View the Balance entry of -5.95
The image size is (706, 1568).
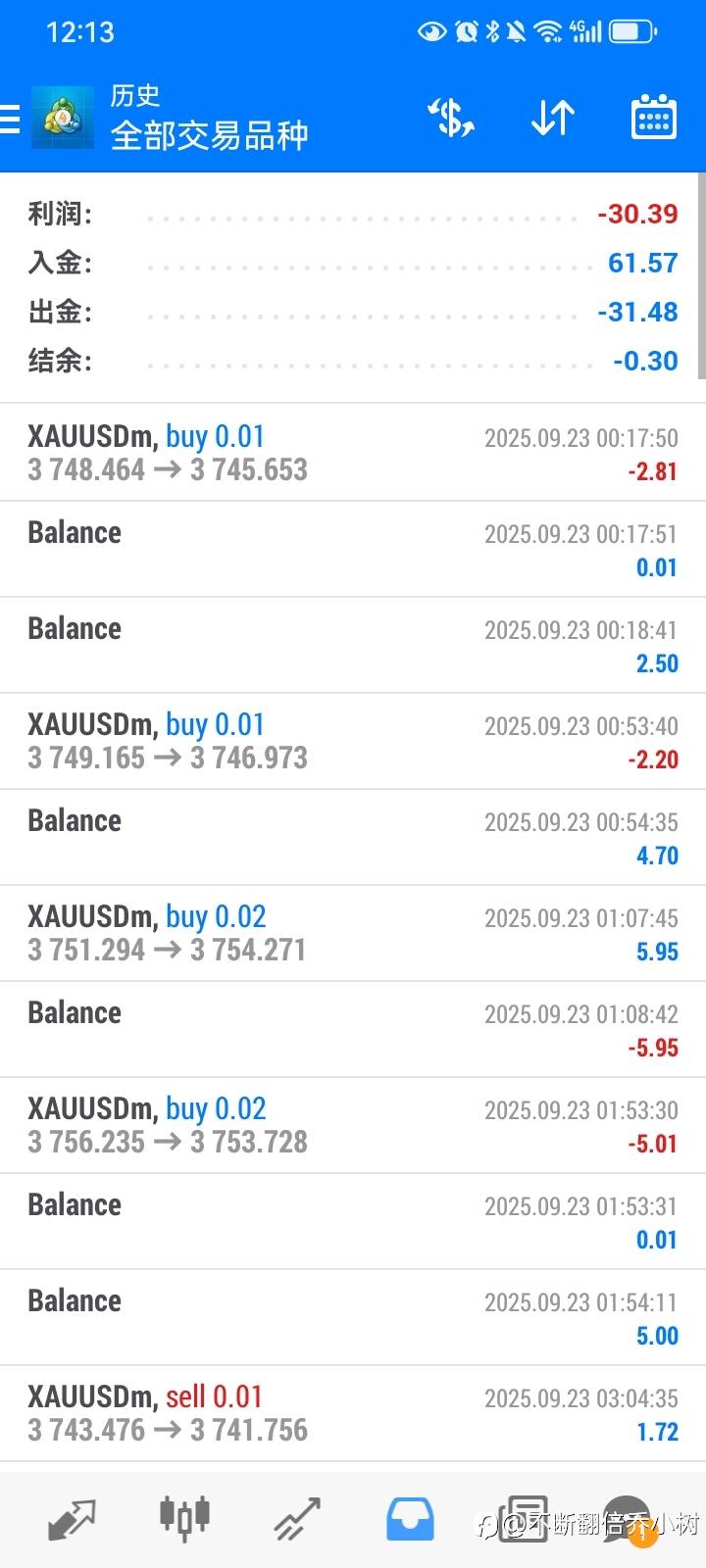coord(353,1029)
